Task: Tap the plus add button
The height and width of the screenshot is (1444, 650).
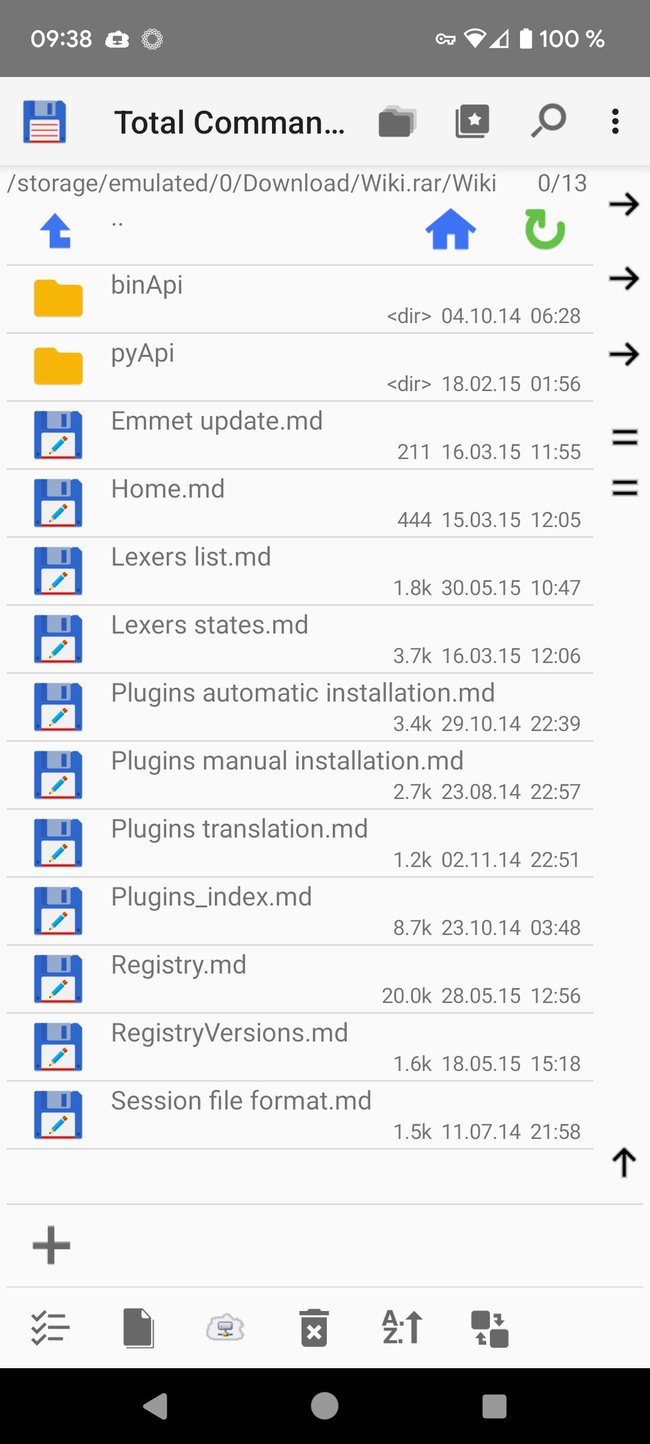Action: (51, 1245)
